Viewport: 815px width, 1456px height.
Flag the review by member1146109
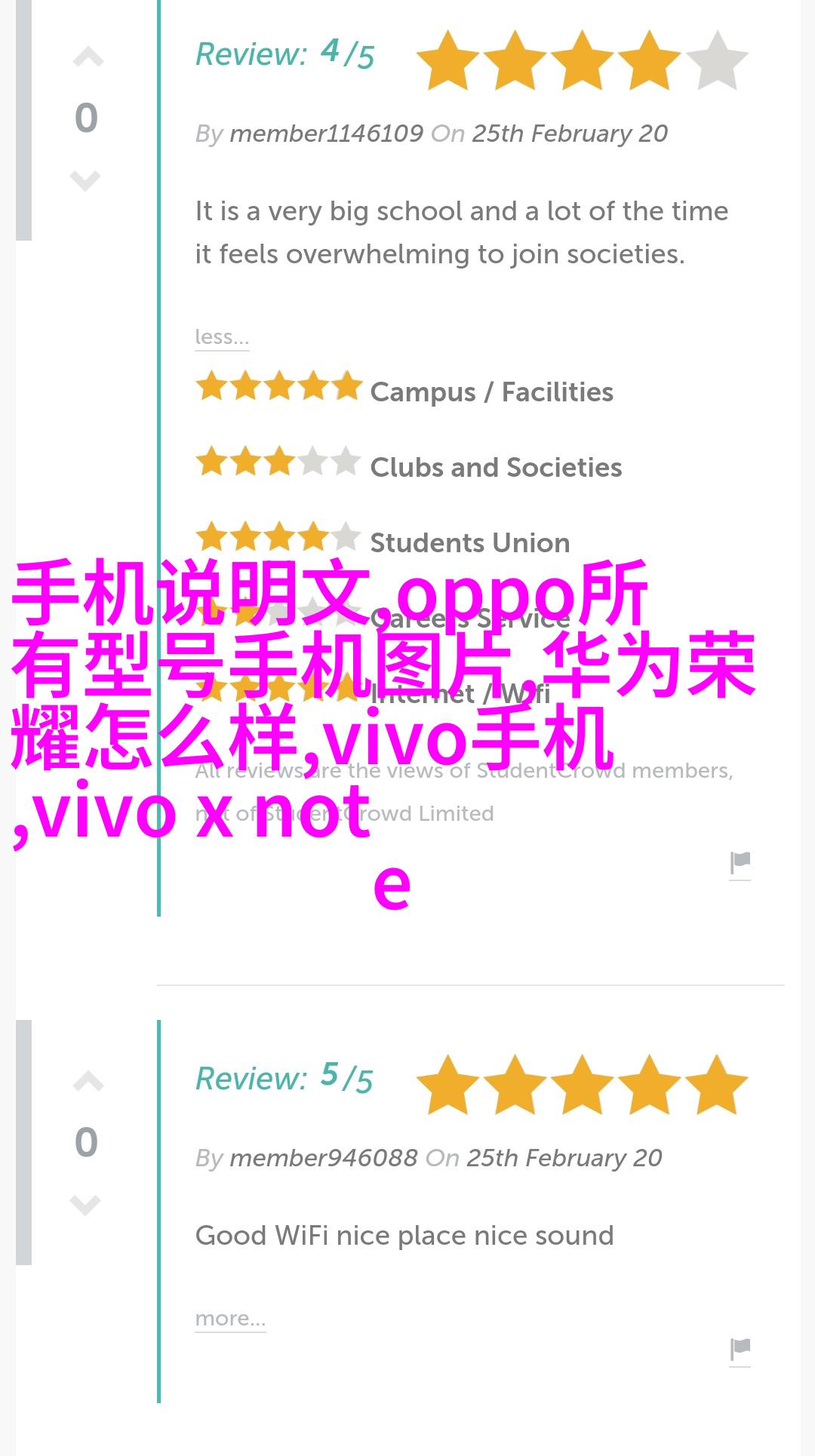[x=740, y=864]
